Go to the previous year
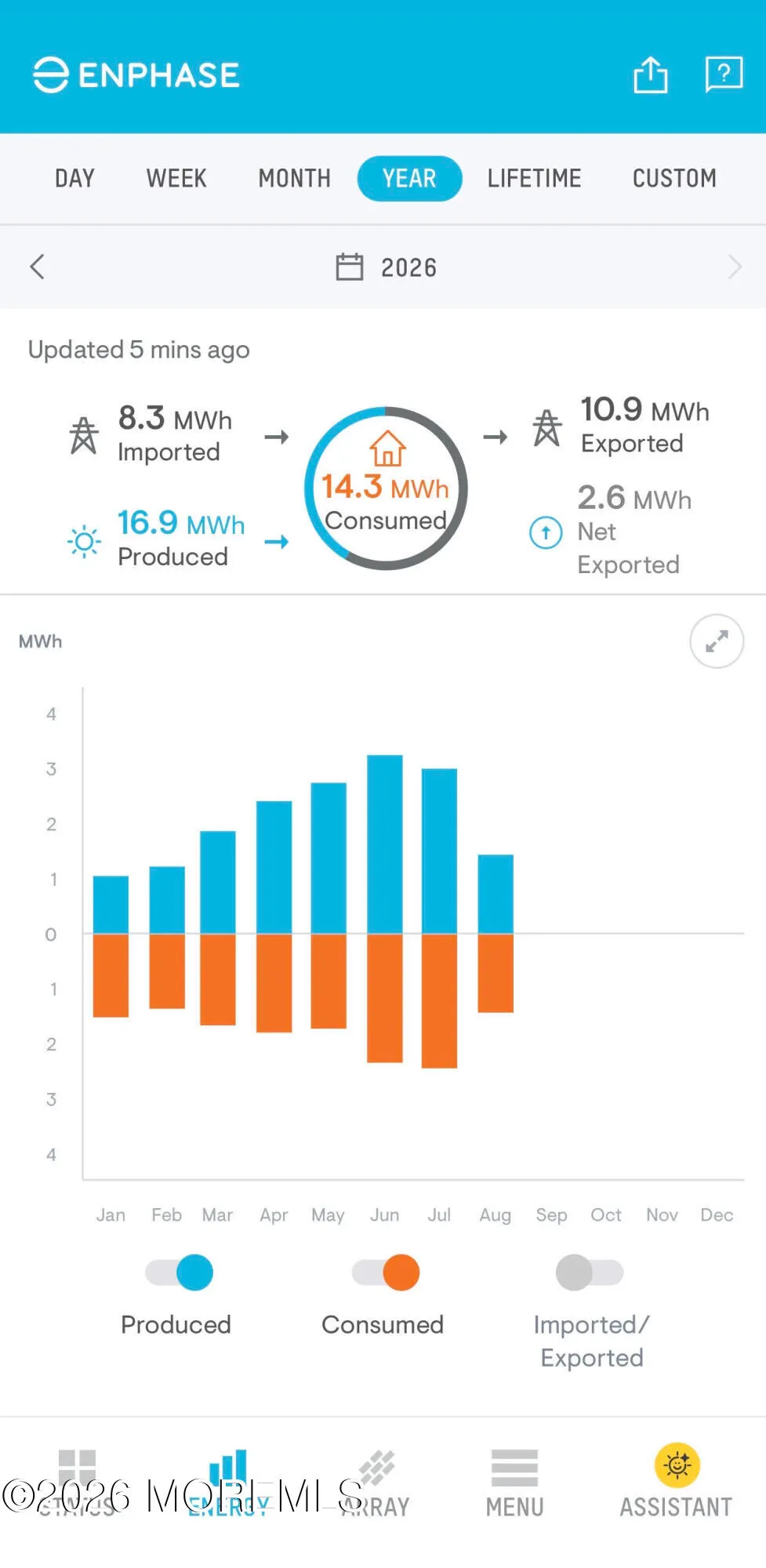The image size is (766, 1568). click(37, 267)
